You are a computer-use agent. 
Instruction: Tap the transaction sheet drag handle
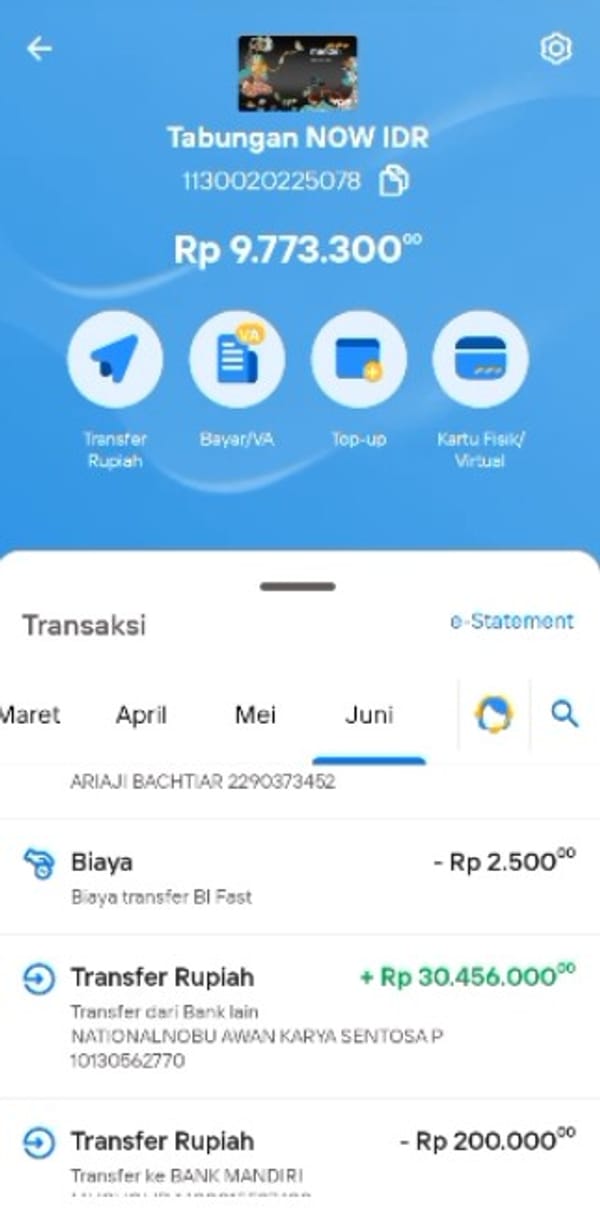click(x=298, y=586)
